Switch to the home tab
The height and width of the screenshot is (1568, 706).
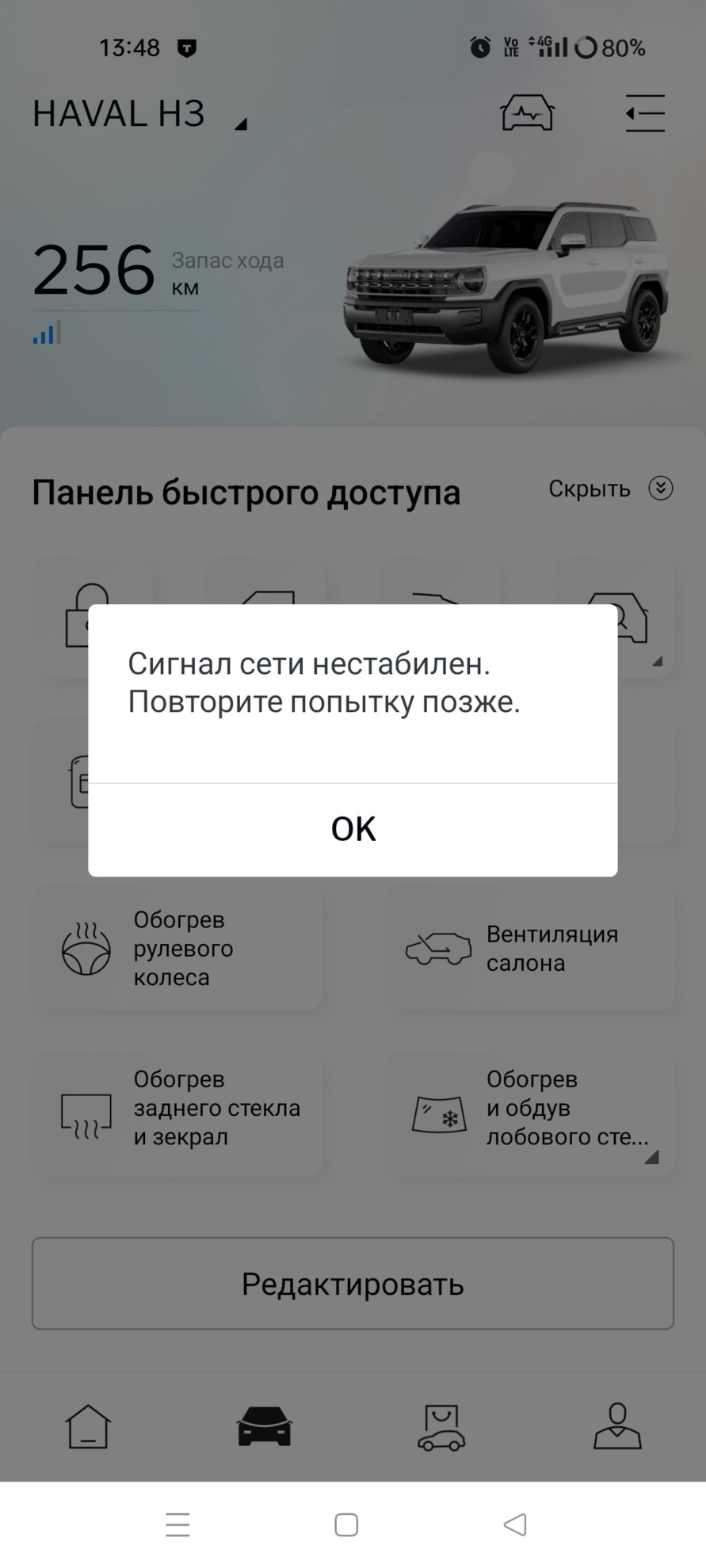pyautogui.click(x=88, y=1426)
